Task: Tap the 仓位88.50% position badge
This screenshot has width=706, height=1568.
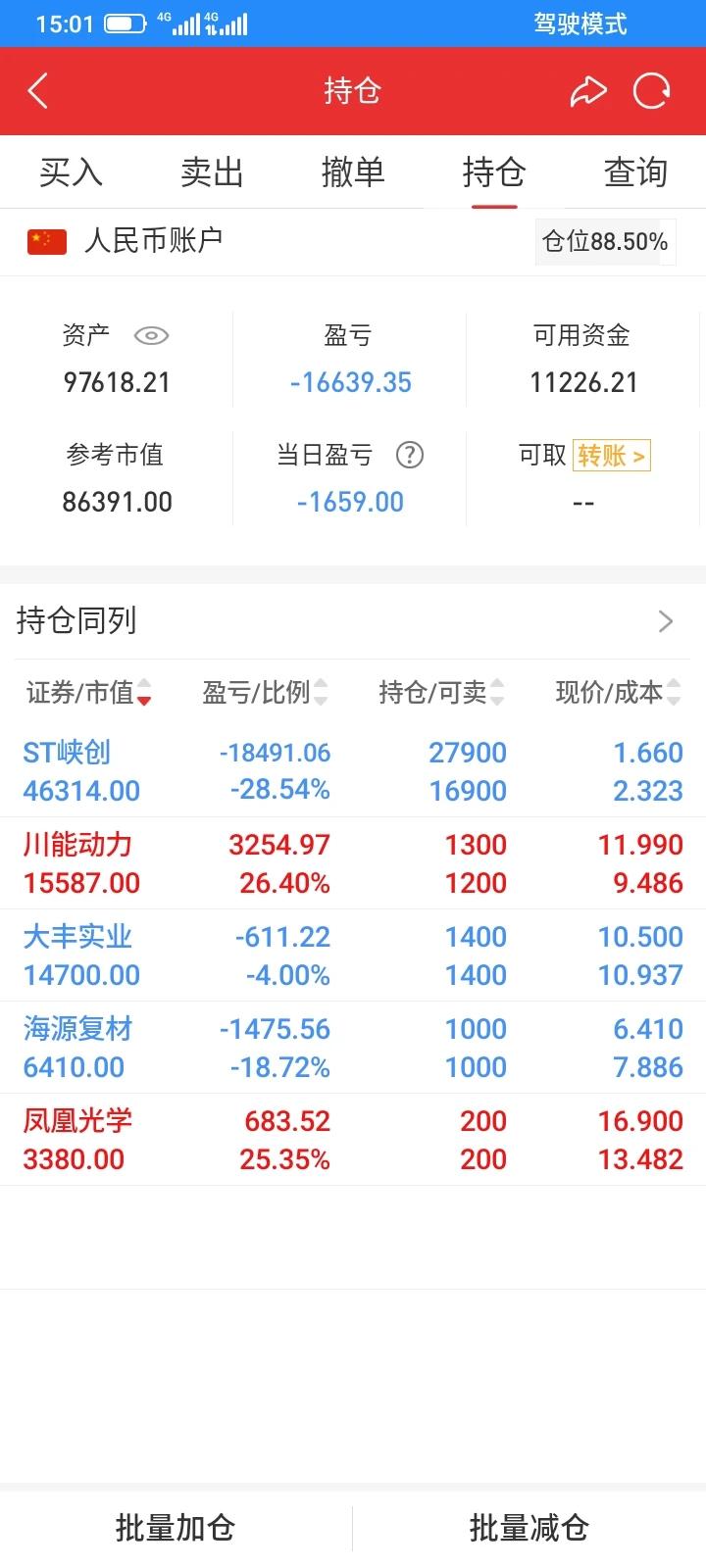Action: click(x=605, y=242)
